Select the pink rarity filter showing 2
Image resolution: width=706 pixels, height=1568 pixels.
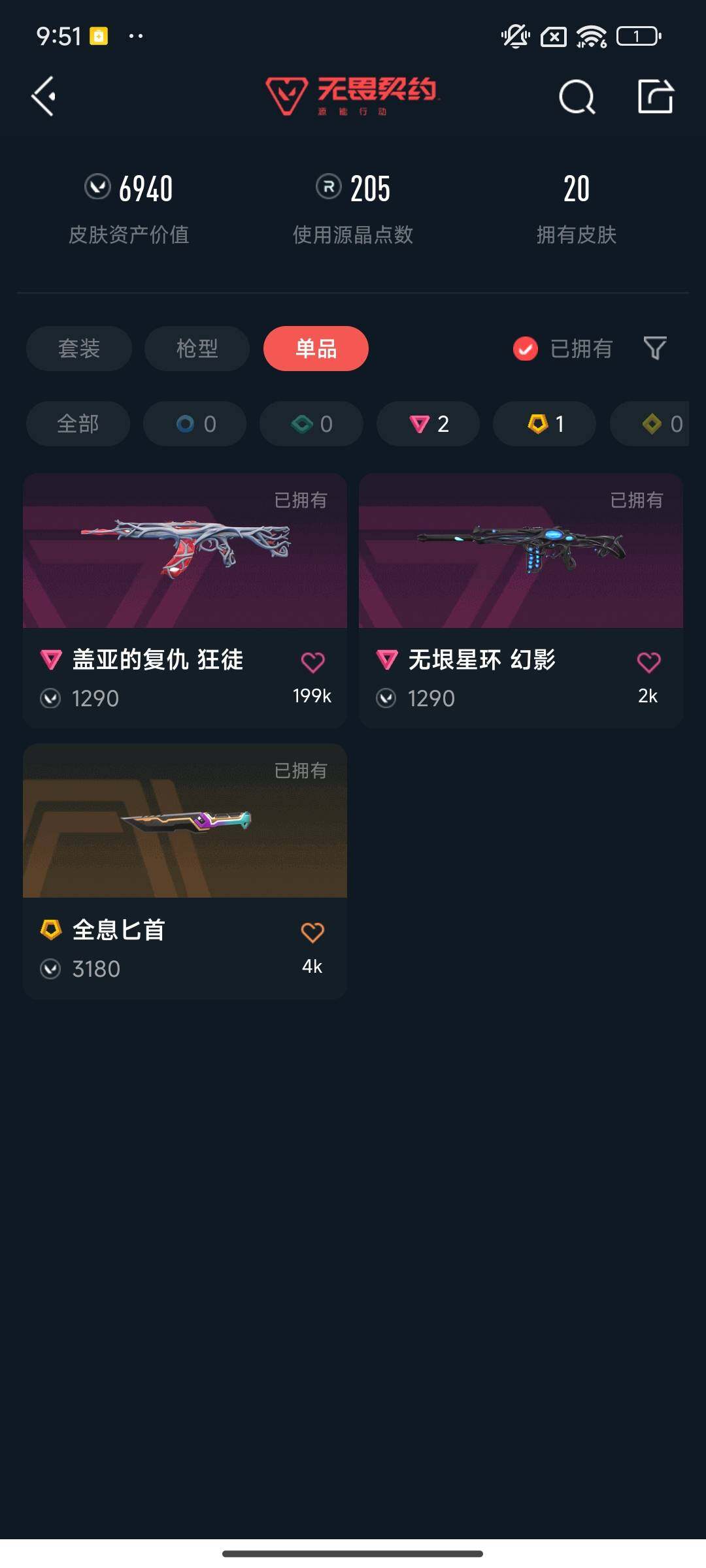[x=428, y=423]
